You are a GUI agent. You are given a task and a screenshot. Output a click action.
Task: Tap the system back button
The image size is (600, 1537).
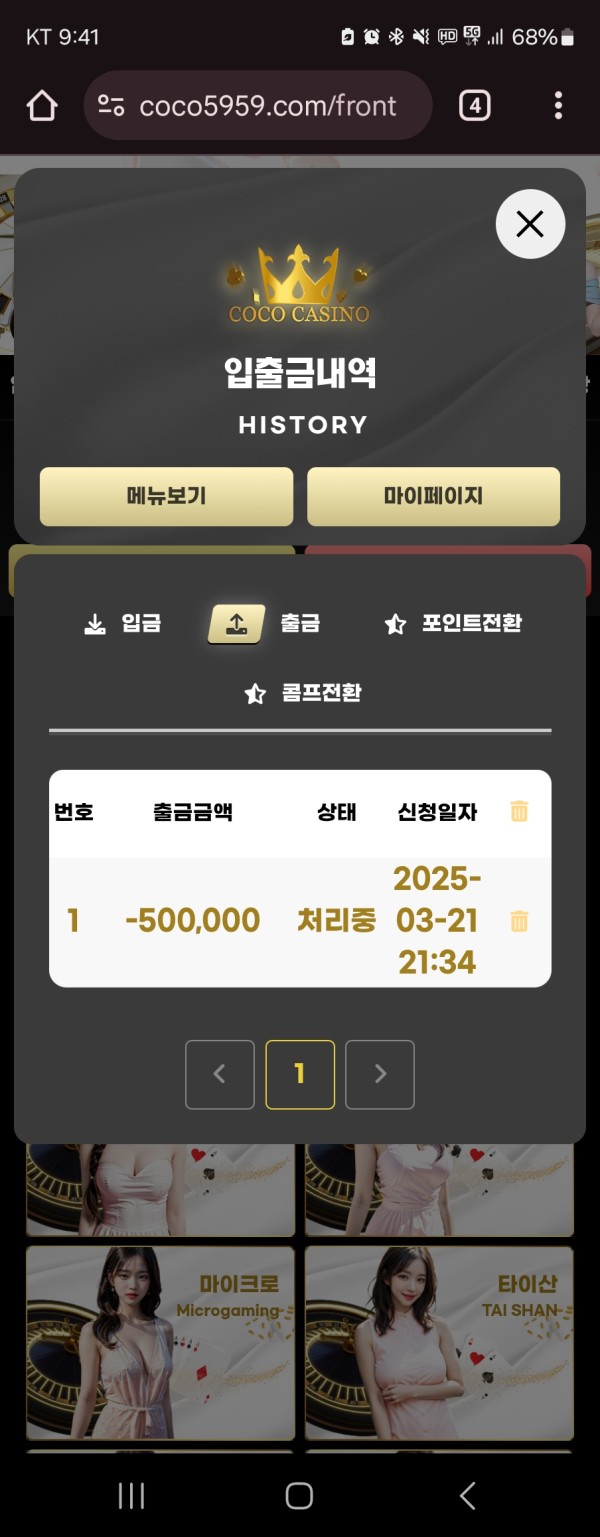click(x=467, y=1495)
